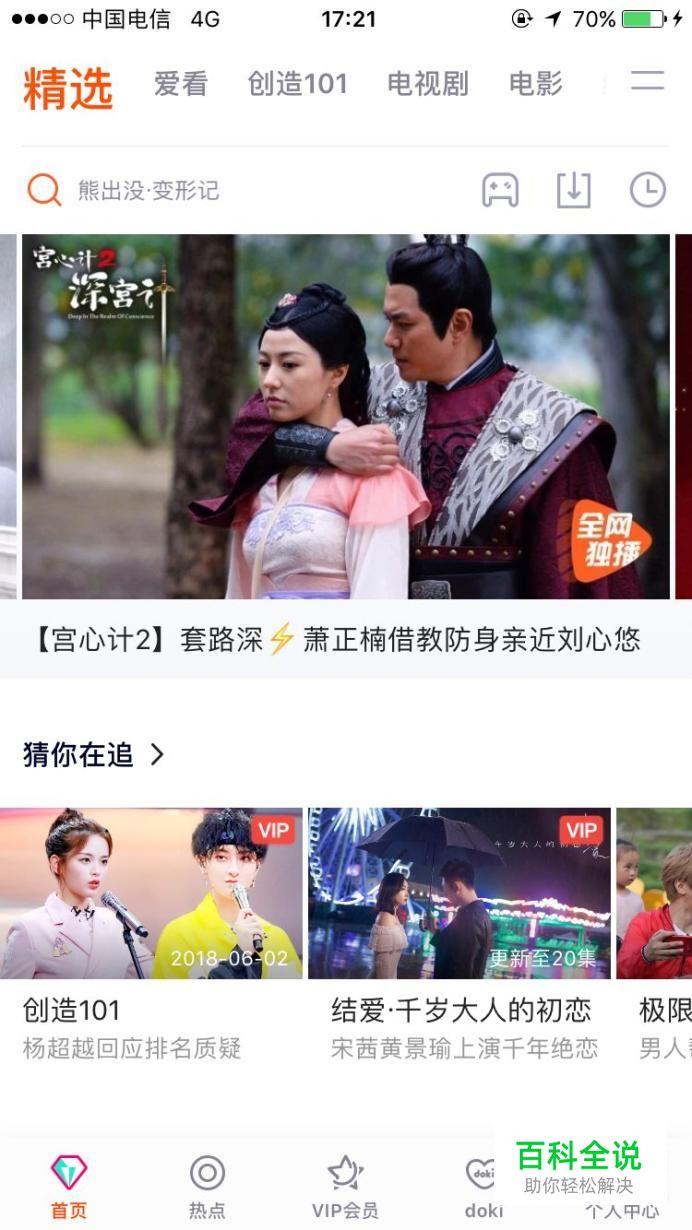The width and height of the screenshot is (692, 1230).
Task: Open the watch history clock icon
Action: (647, 190)
